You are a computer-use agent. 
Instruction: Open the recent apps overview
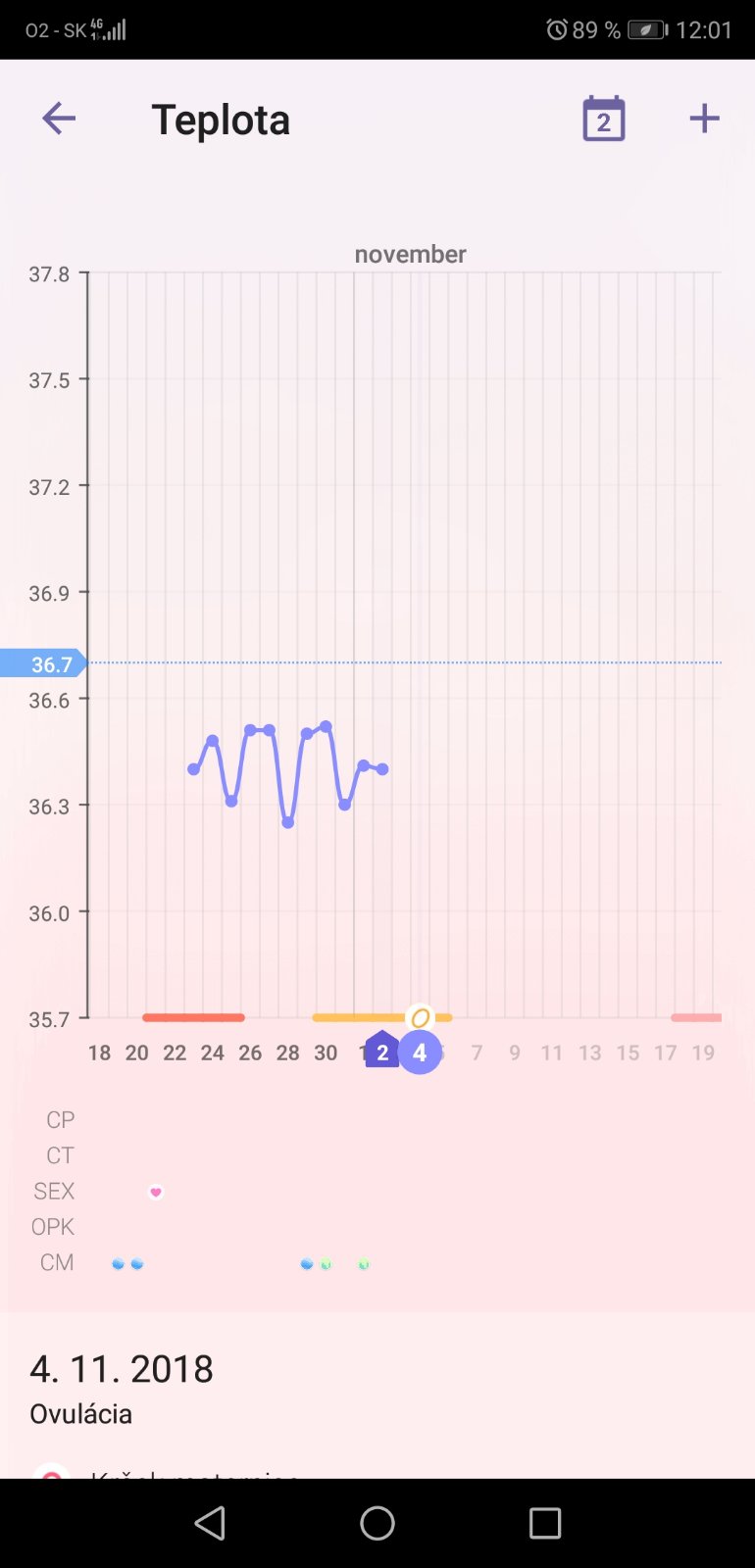click(545, 1523)
